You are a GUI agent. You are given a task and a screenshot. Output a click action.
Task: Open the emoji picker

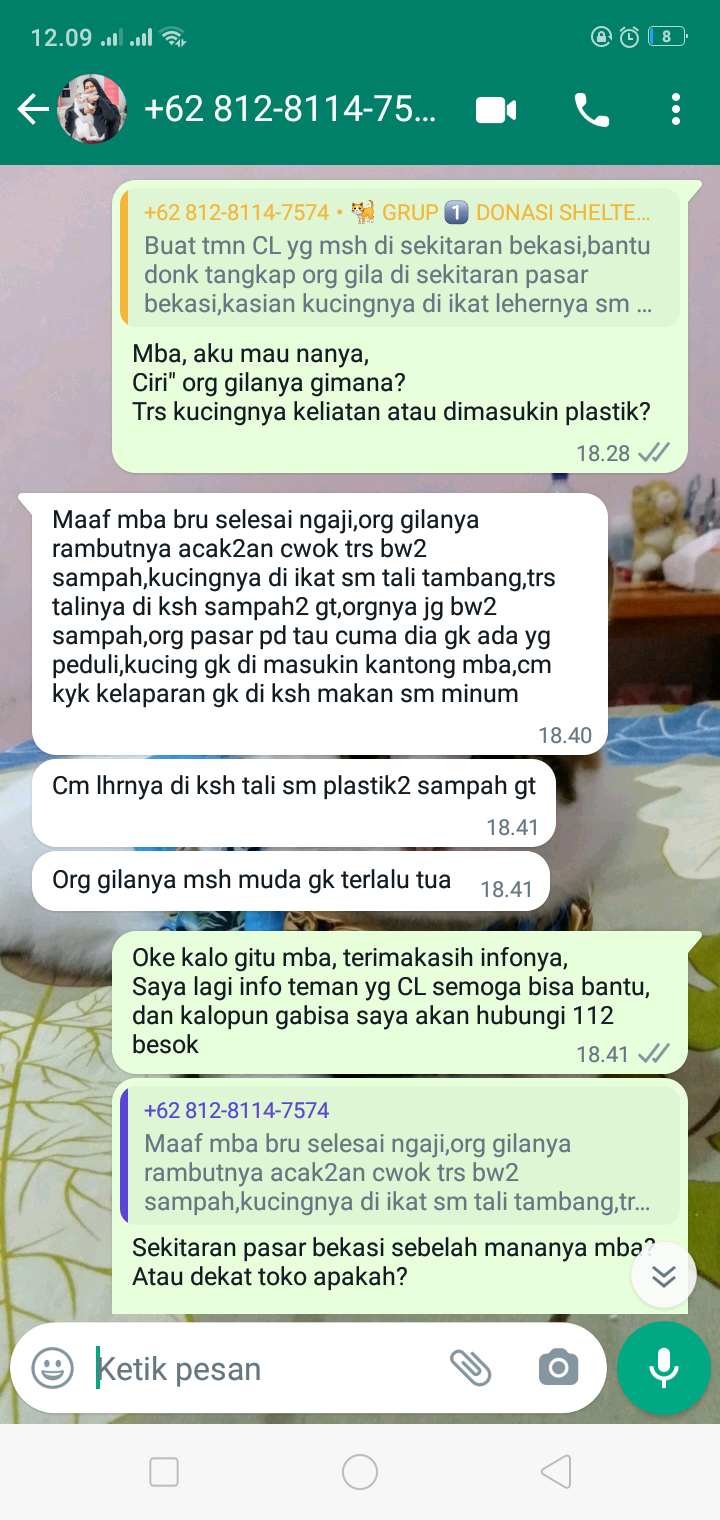coord(52,1367)
